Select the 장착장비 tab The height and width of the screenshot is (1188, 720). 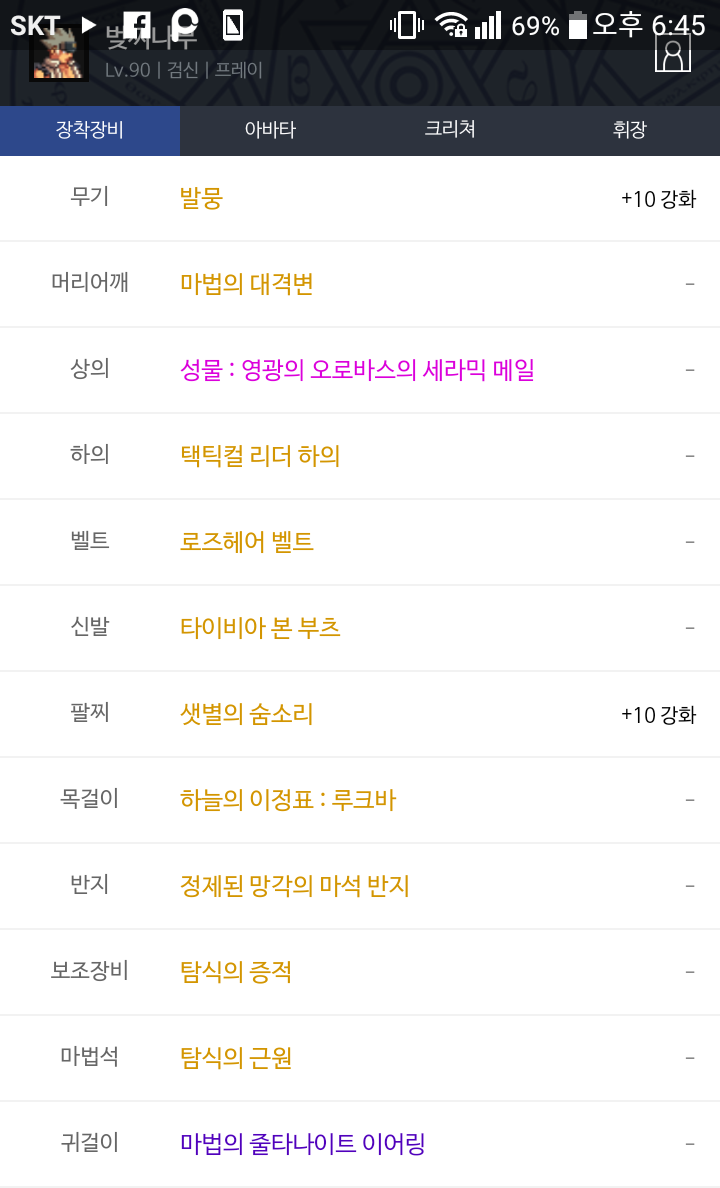pyautogui.click(x=90, y=130)
